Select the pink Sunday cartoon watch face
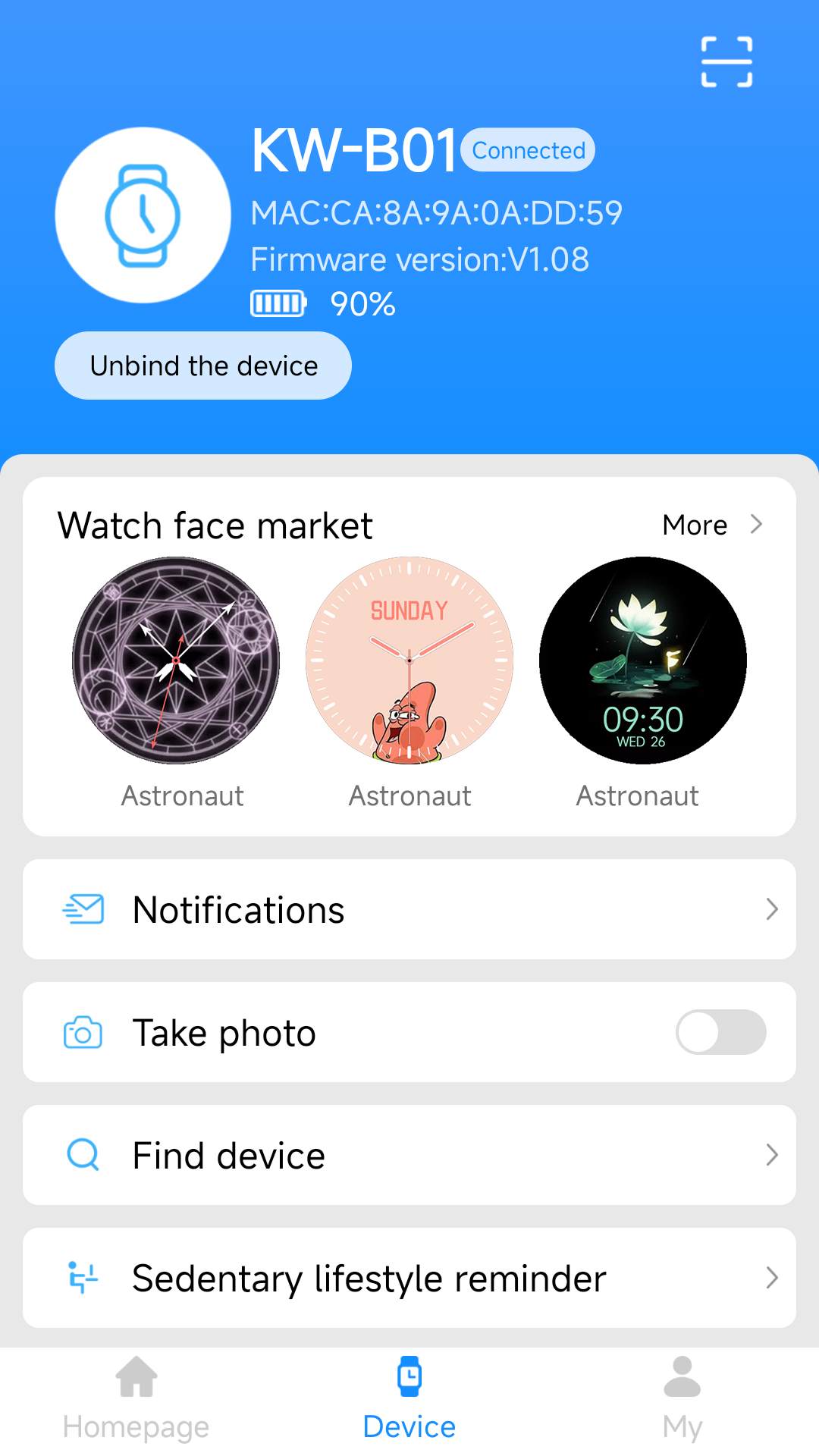 point(409,661)
